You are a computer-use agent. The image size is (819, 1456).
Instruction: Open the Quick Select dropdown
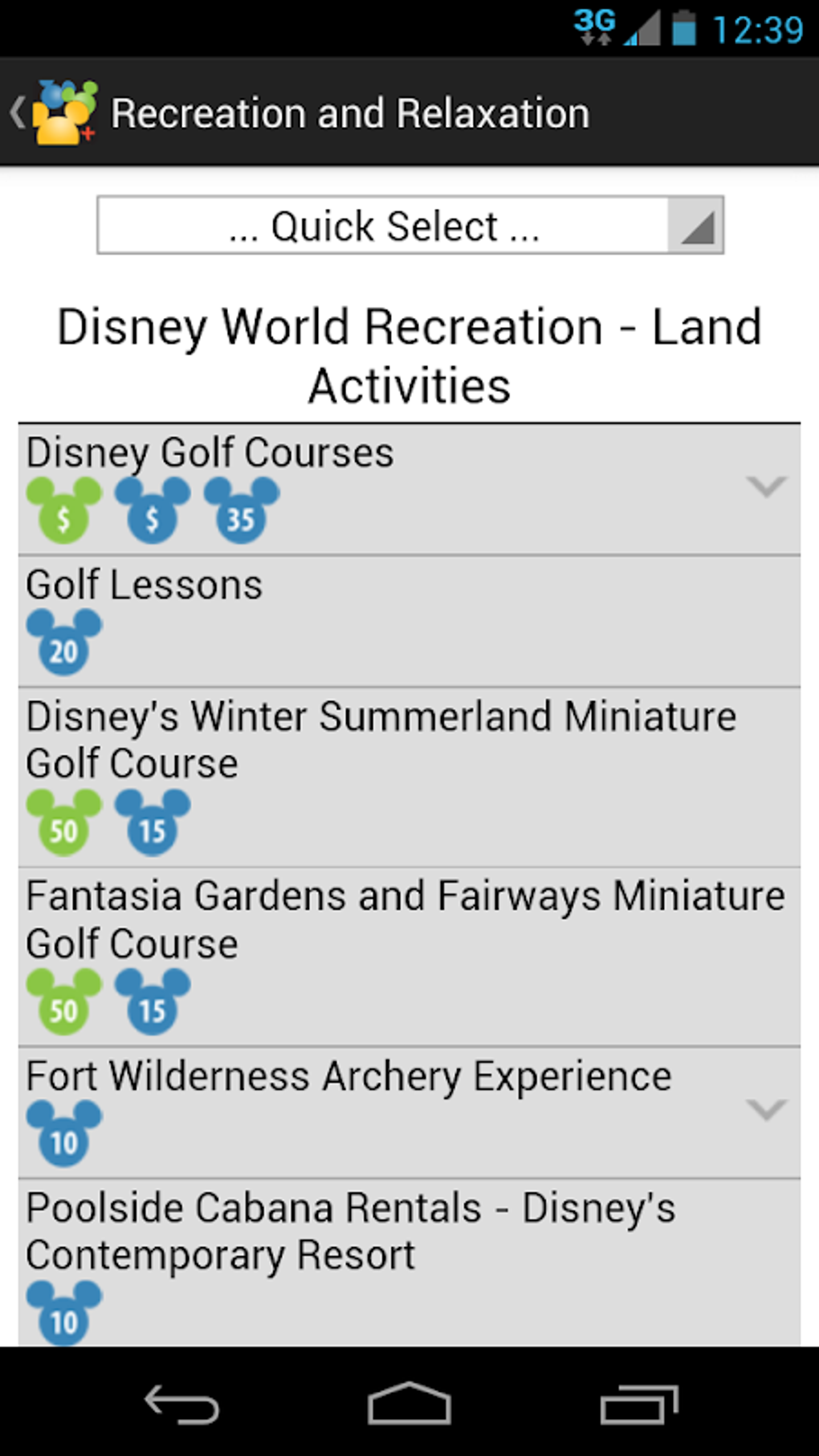409,226
